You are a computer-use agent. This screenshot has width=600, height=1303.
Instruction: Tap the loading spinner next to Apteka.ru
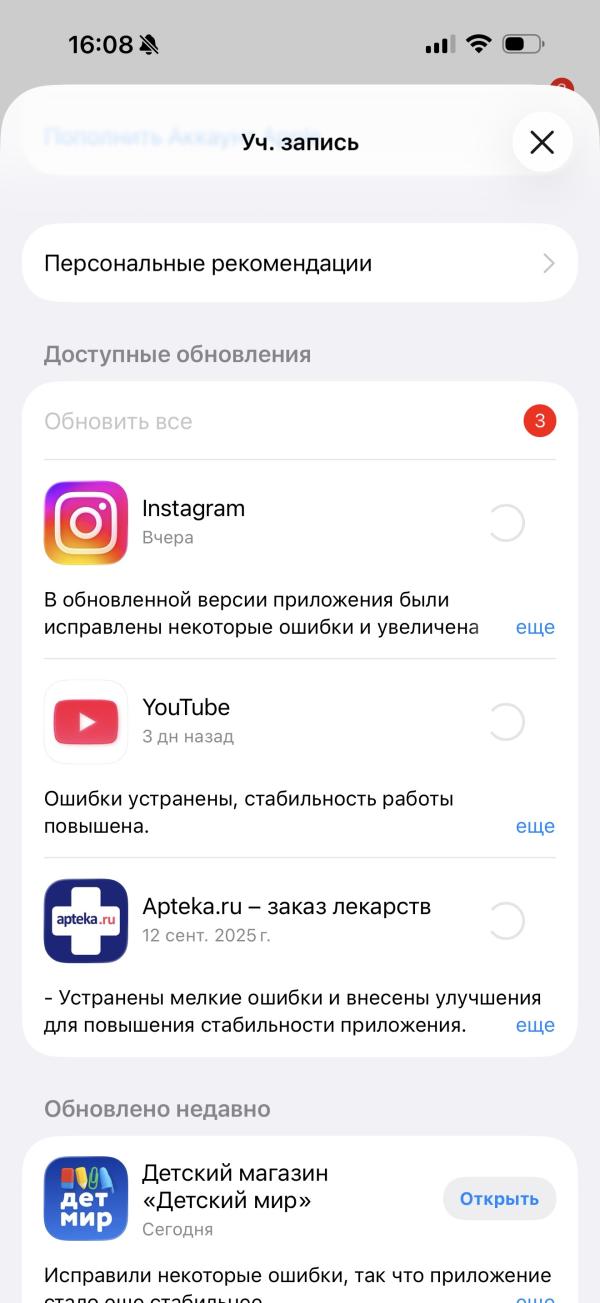(505, 920)
